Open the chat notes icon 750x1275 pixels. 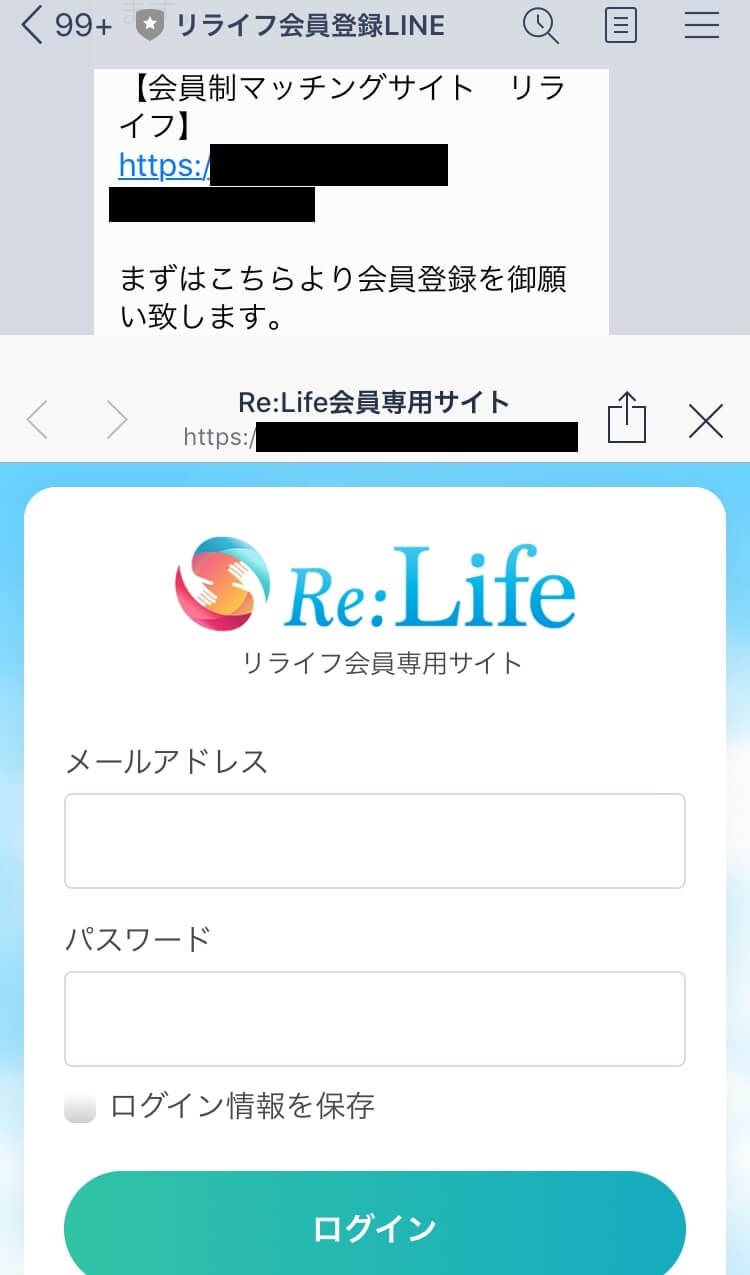click(x=621, y=25)
